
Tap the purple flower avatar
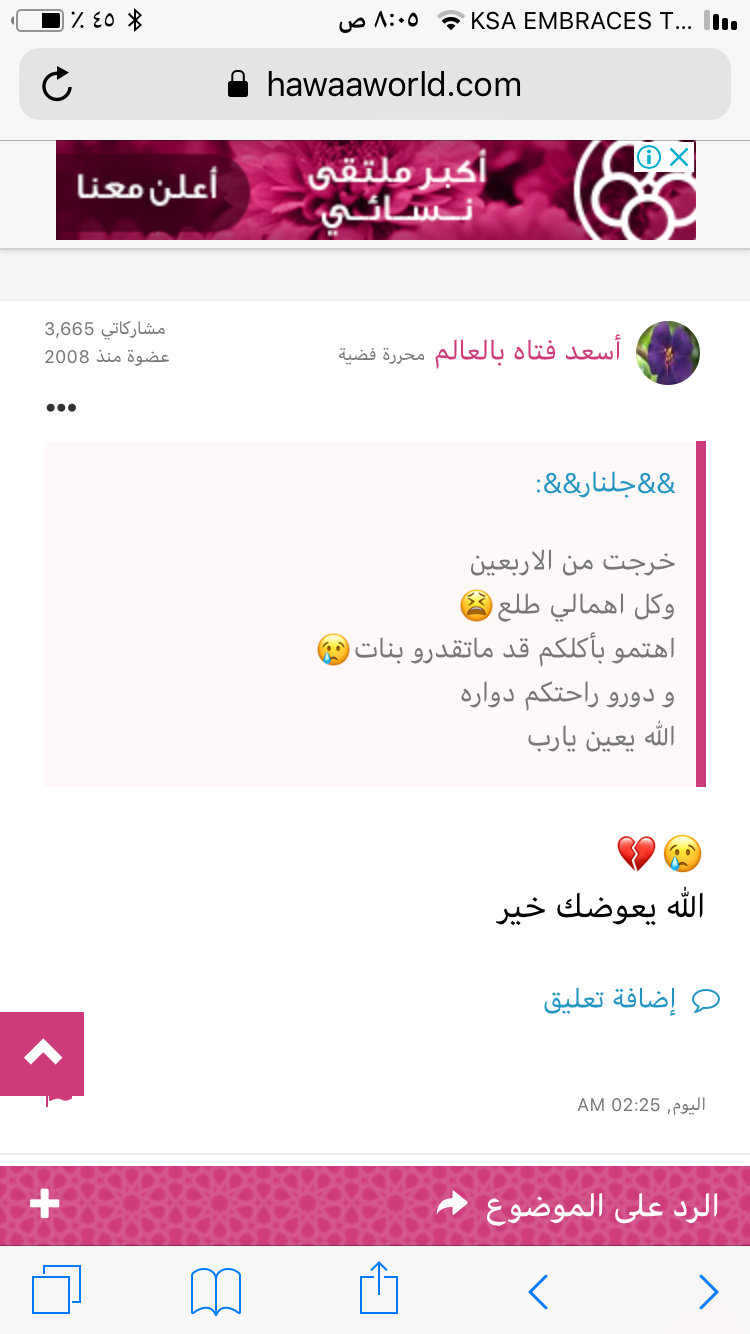coord(668,353)
